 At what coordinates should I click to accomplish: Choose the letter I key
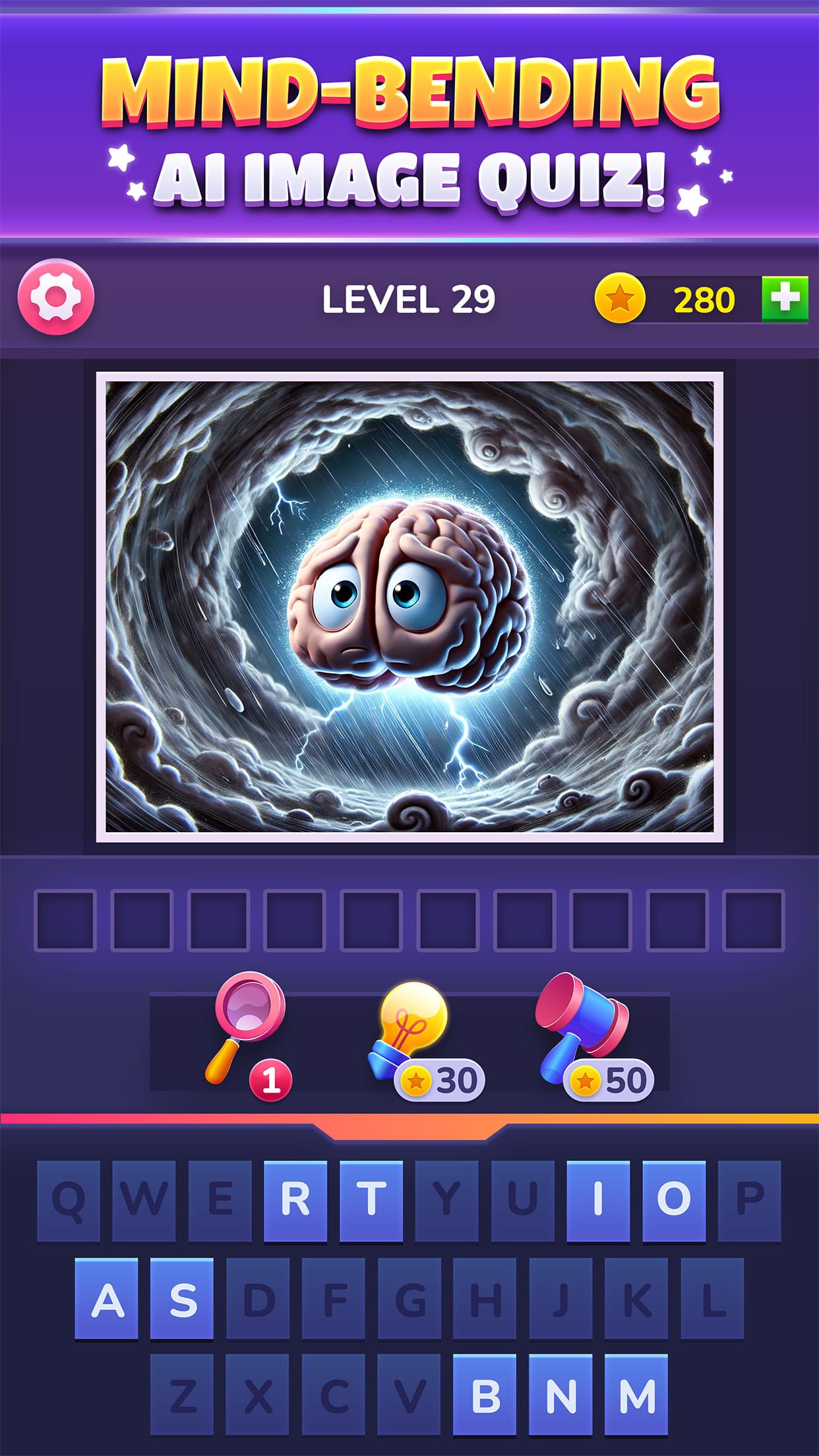598,1200
